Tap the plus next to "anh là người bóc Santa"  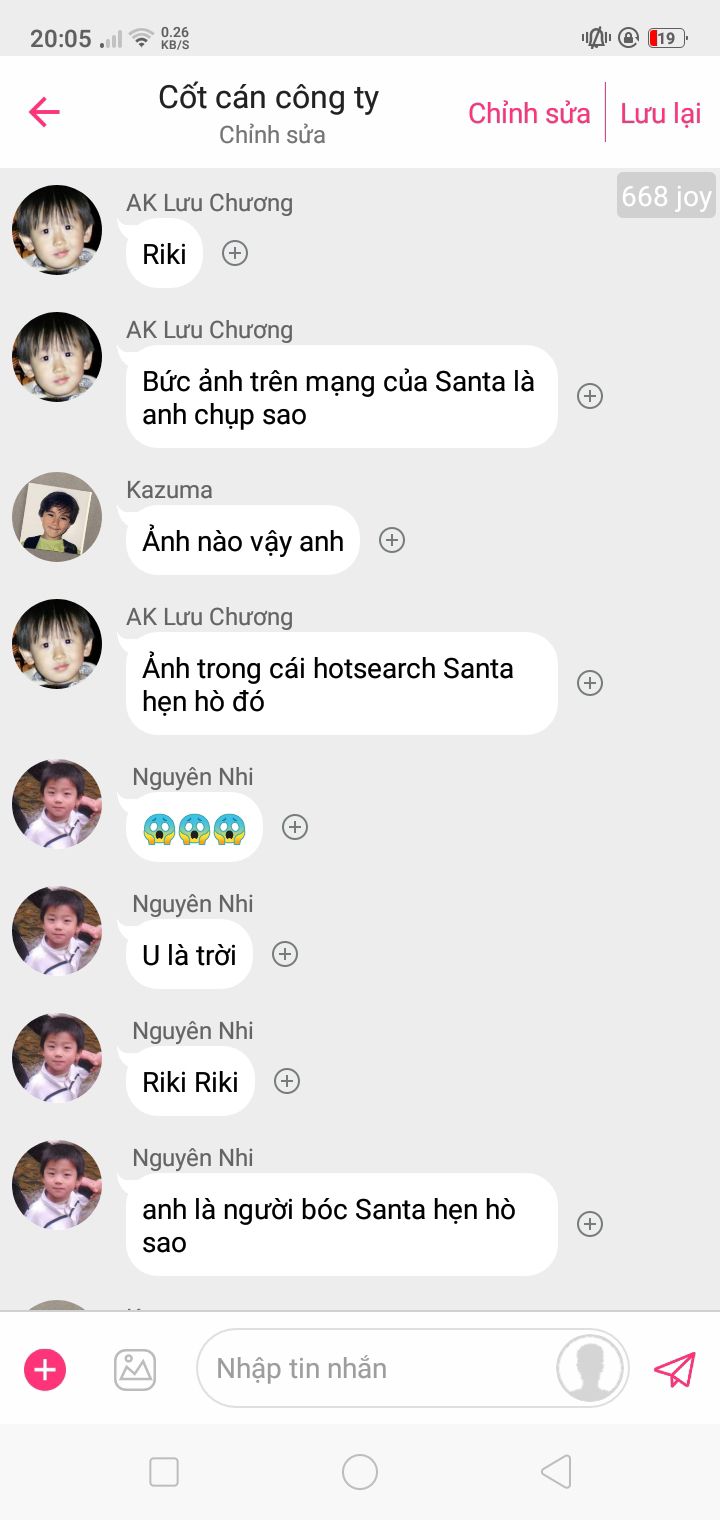click(591, 1224)
